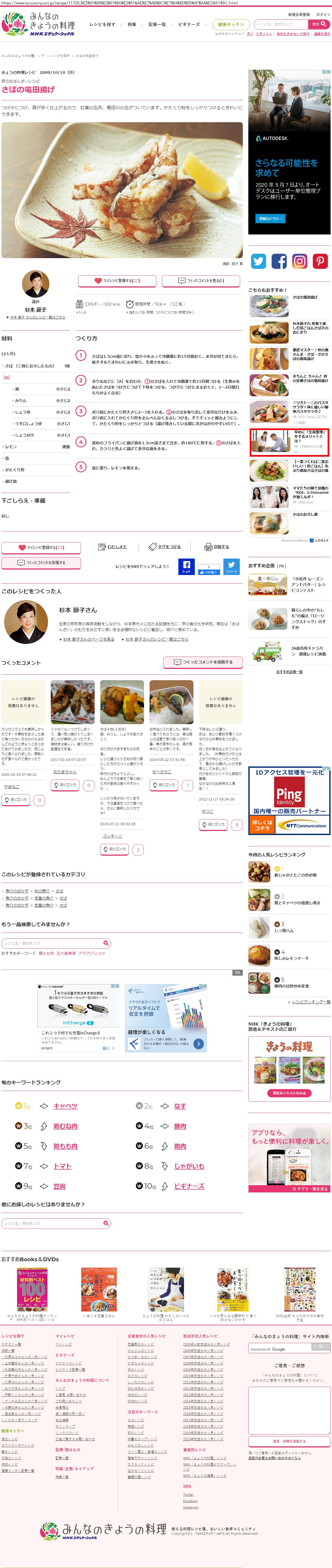
Task: Focus the header recipe search field
Action: point(280,24)
